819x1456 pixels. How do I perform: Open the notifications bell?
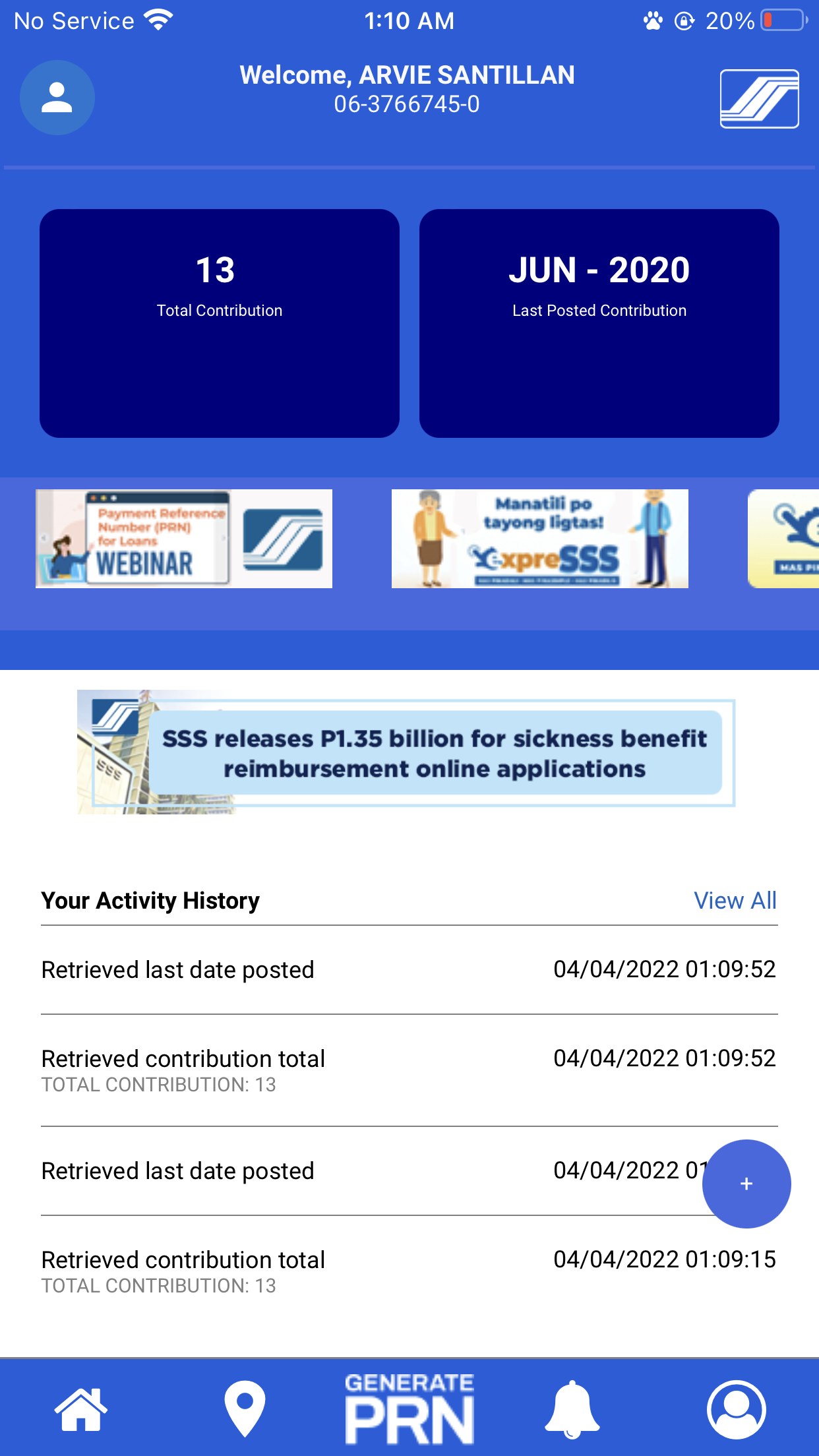click(572, 1409)
